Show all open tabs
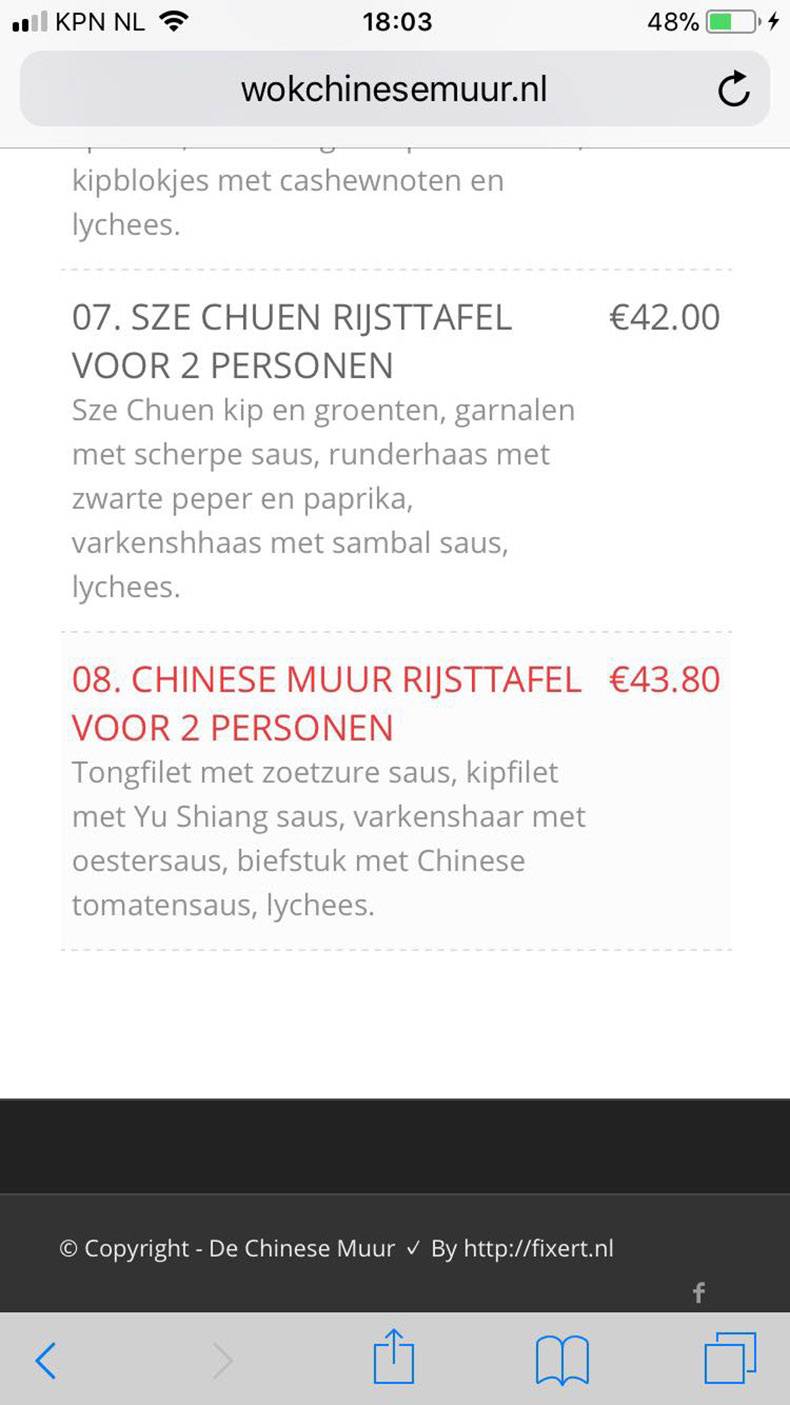Screen dimensions: 790x1405 730,1358
